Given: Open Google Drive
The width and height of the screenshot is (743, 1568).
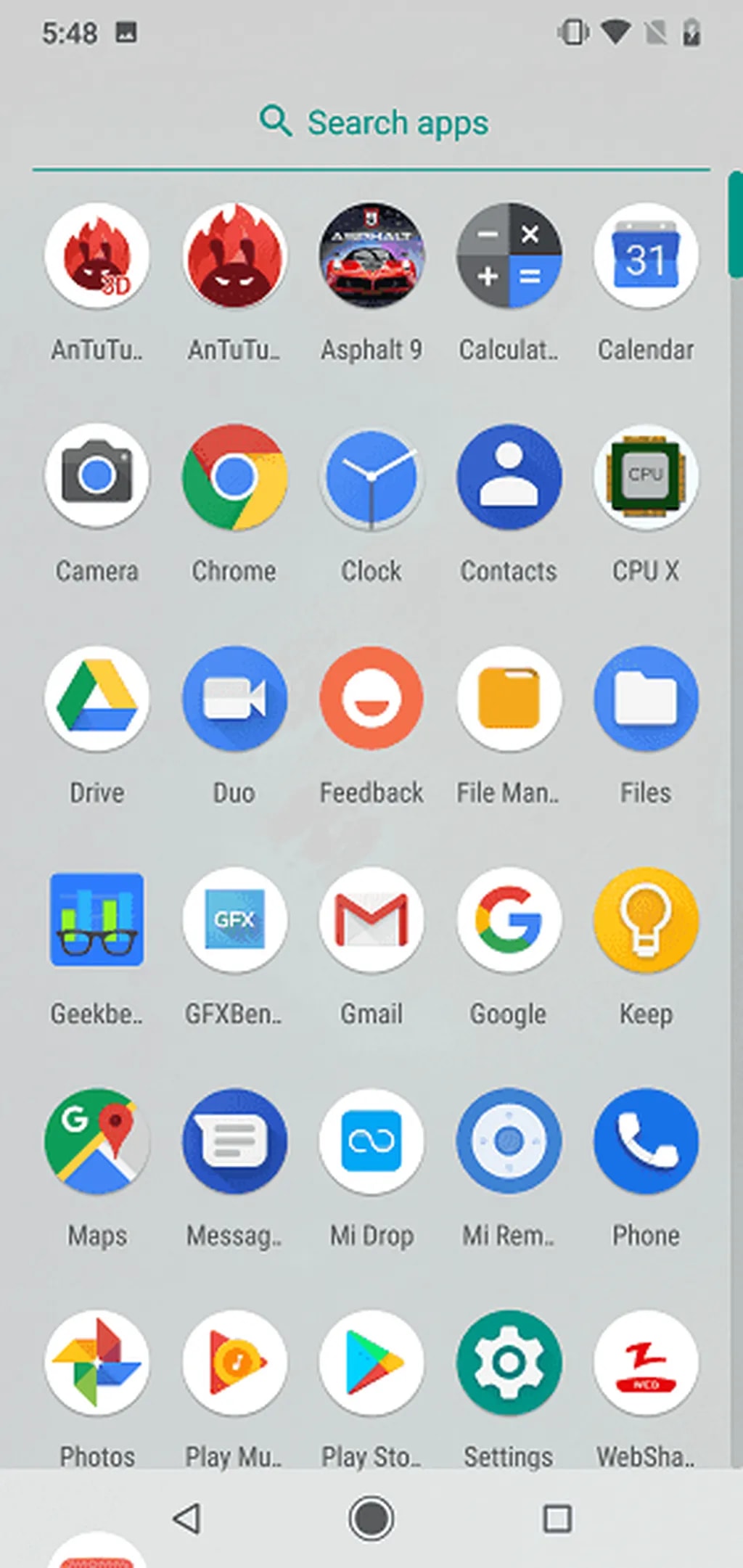Looking at the screenshot, I should pyautogui.click(x=97, y=698).
